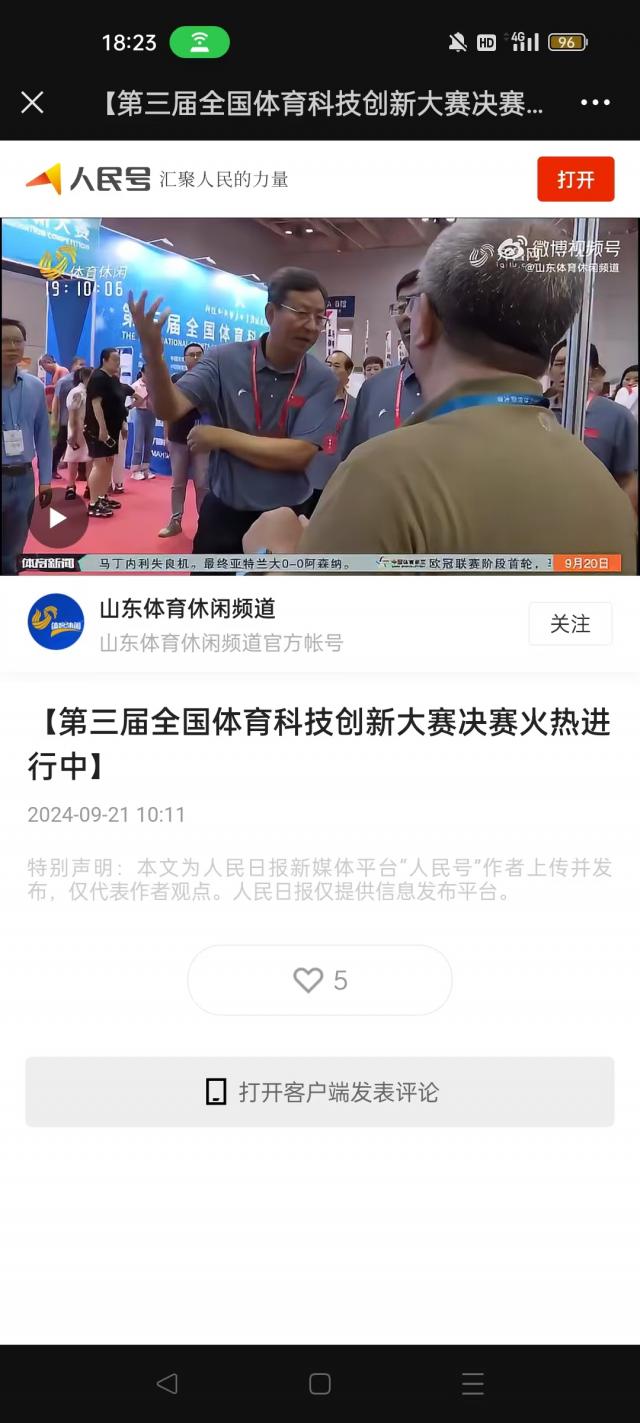The width and height of the screenshot is (640, 1423).
Task: Close this web page with the X
Action: [32, 102]
